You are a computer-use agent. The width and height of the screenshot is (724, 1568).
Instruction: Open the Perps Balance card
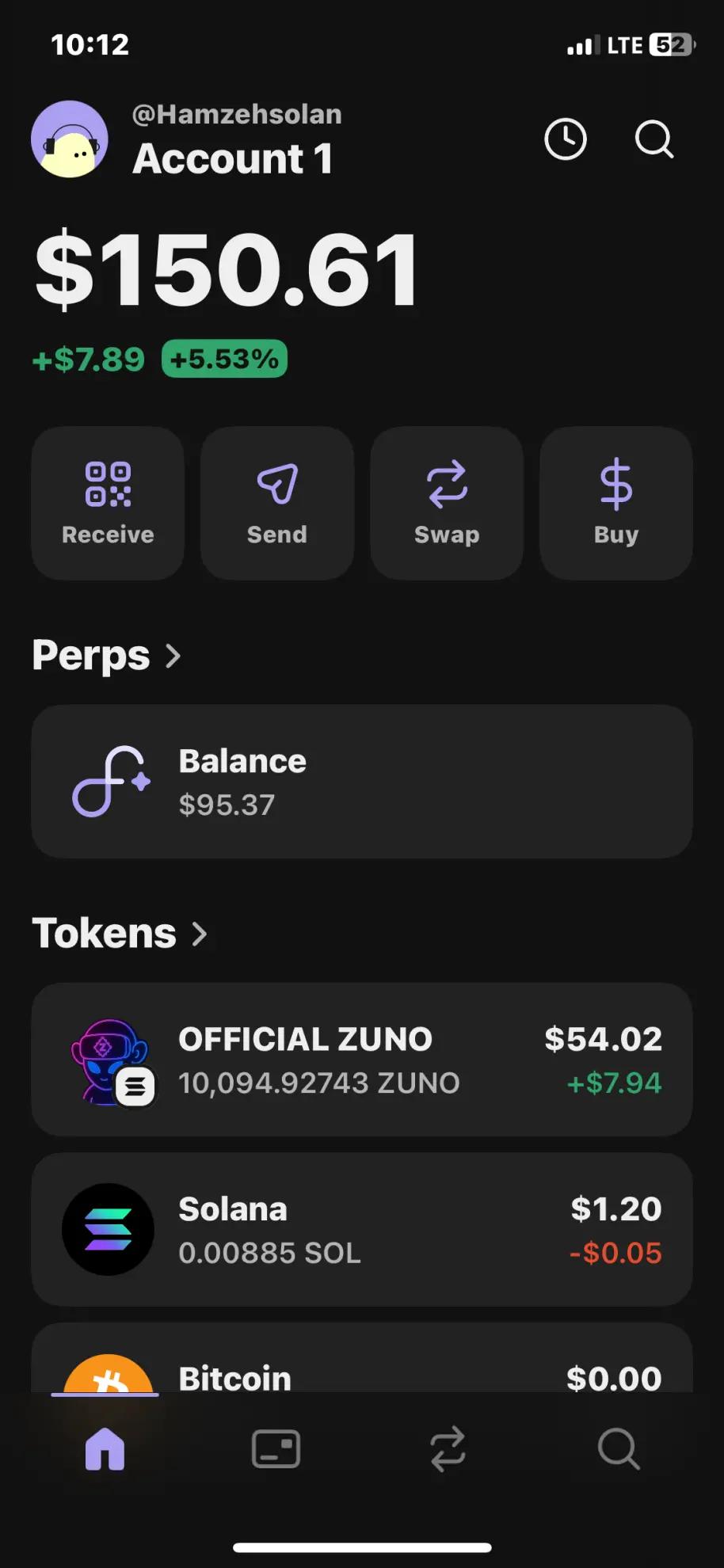pos(362,782)
